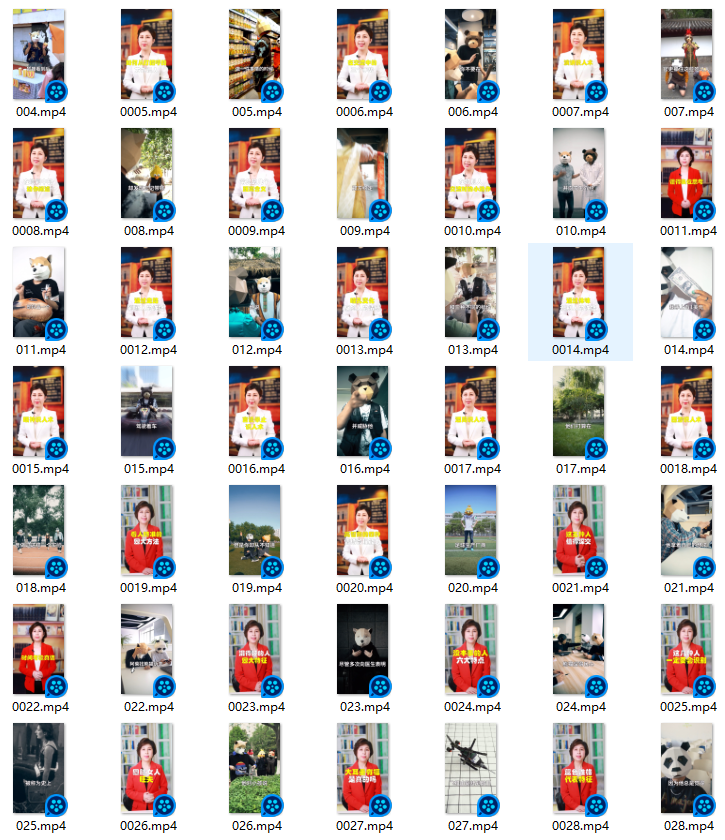Select the 0005.mp4 video
Image resolution: width=725 pixels, height=840 pixels.
[x=147, y=55]
